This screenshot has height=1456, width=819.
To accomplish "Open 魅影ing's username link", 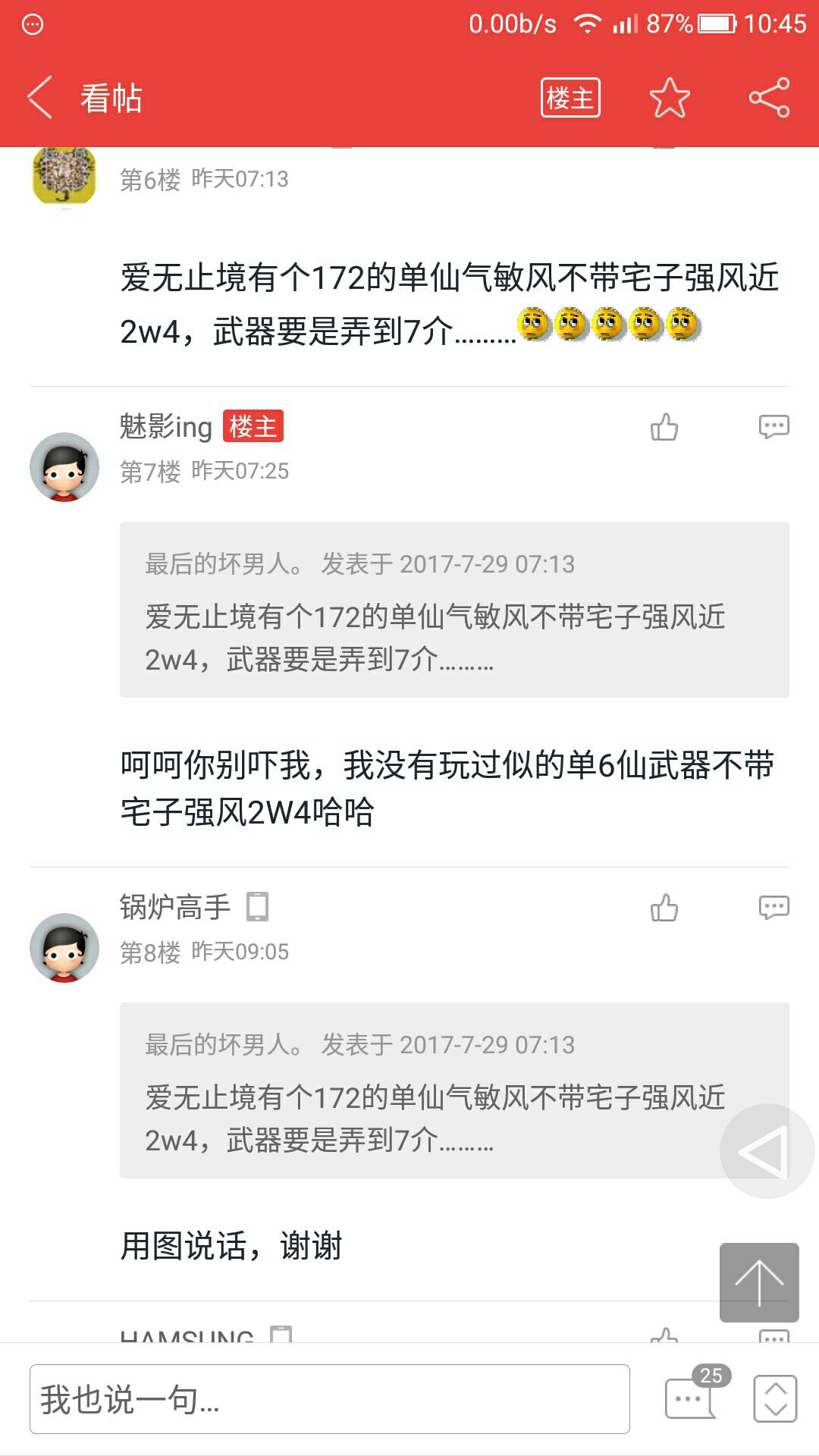I will click(x=166, y=426).
